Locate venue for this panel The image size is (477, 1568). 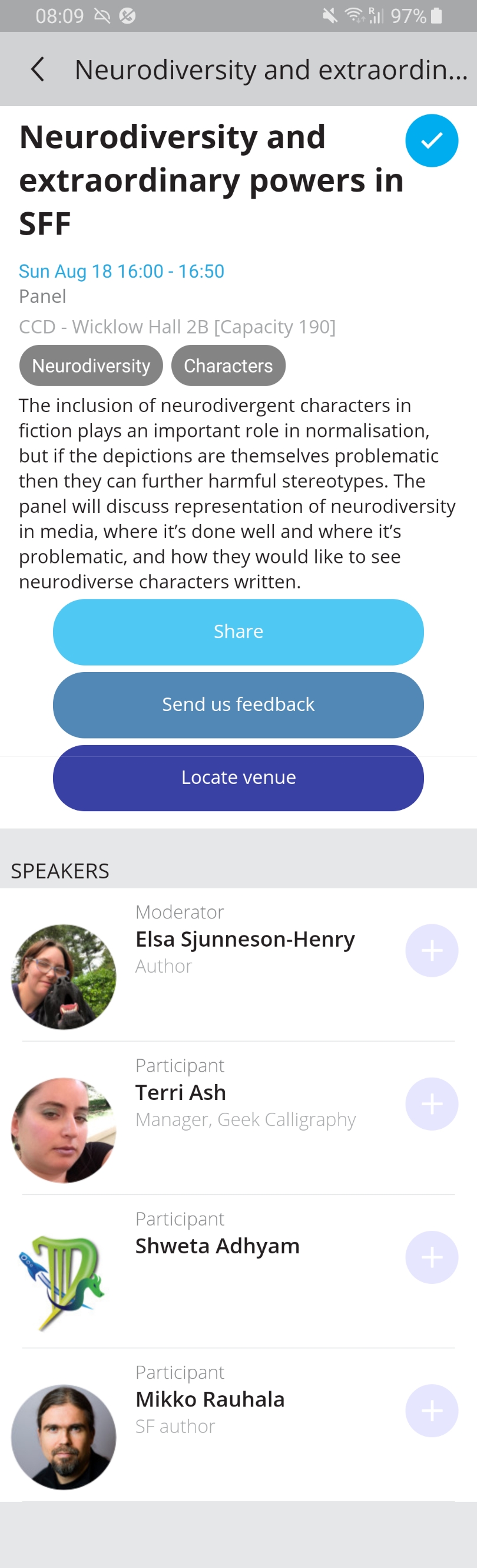pyautogui.click(x=238, y=778)
